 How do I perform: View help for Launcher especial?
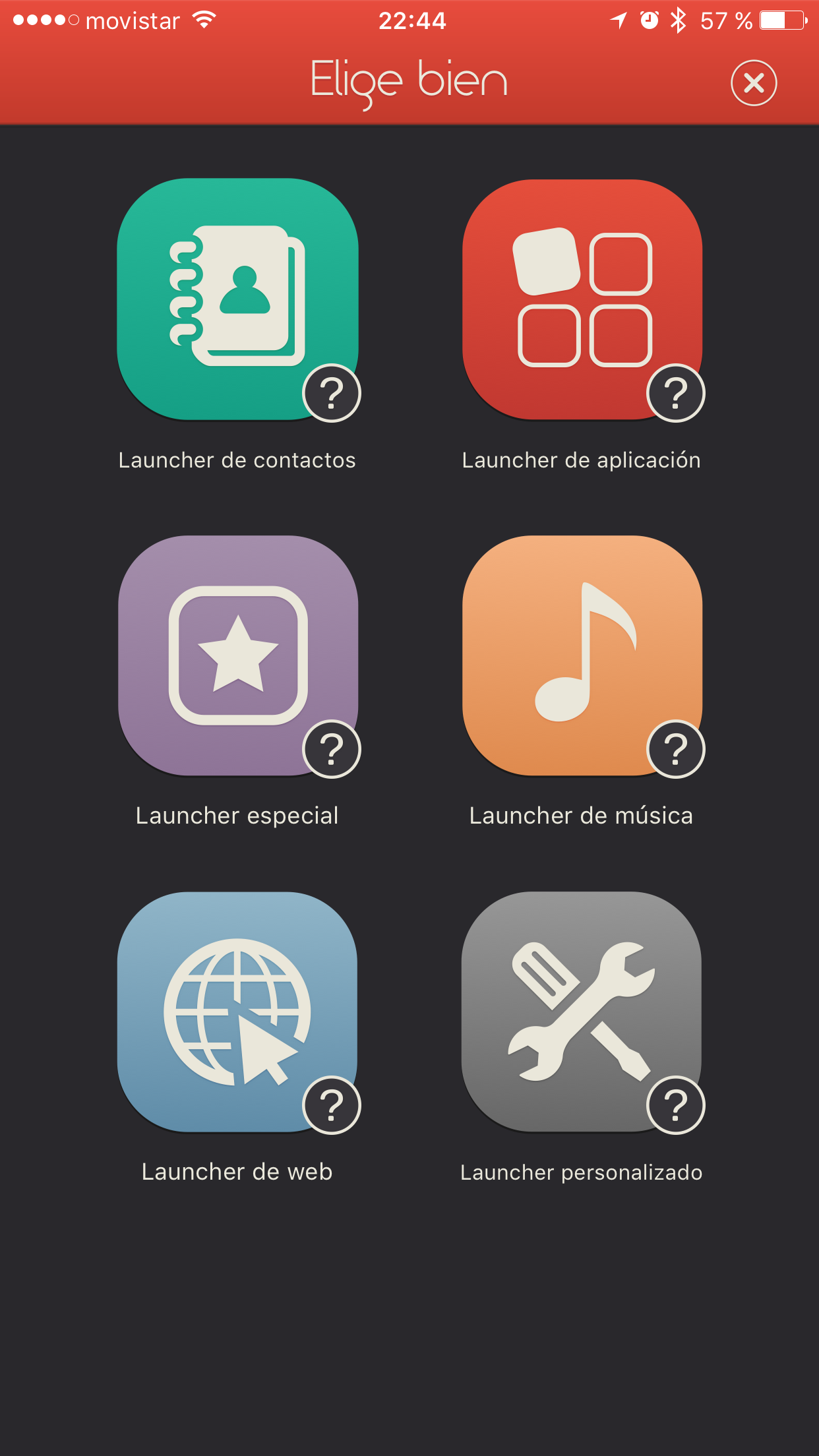(332, 749)
